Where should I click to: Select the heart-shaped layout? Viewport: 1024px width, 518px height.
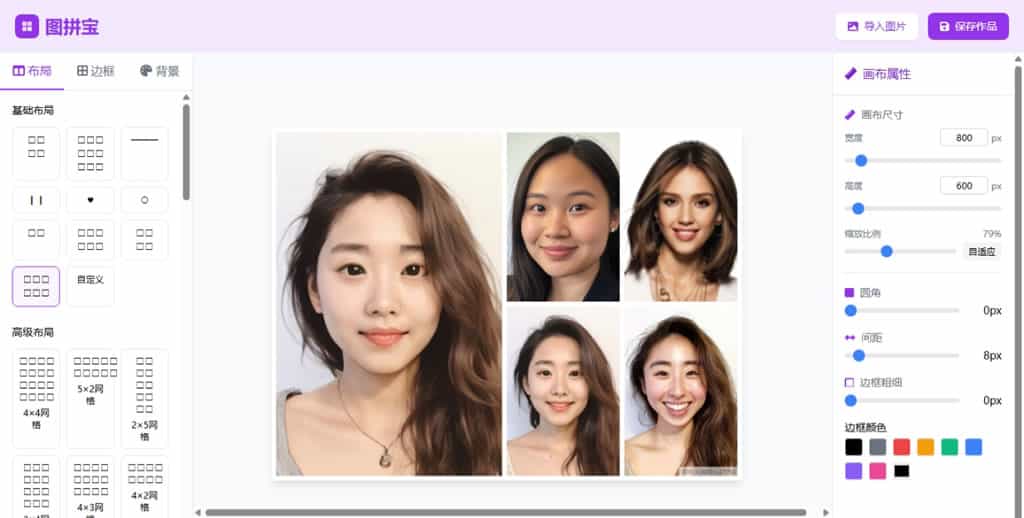pos(90,200)
